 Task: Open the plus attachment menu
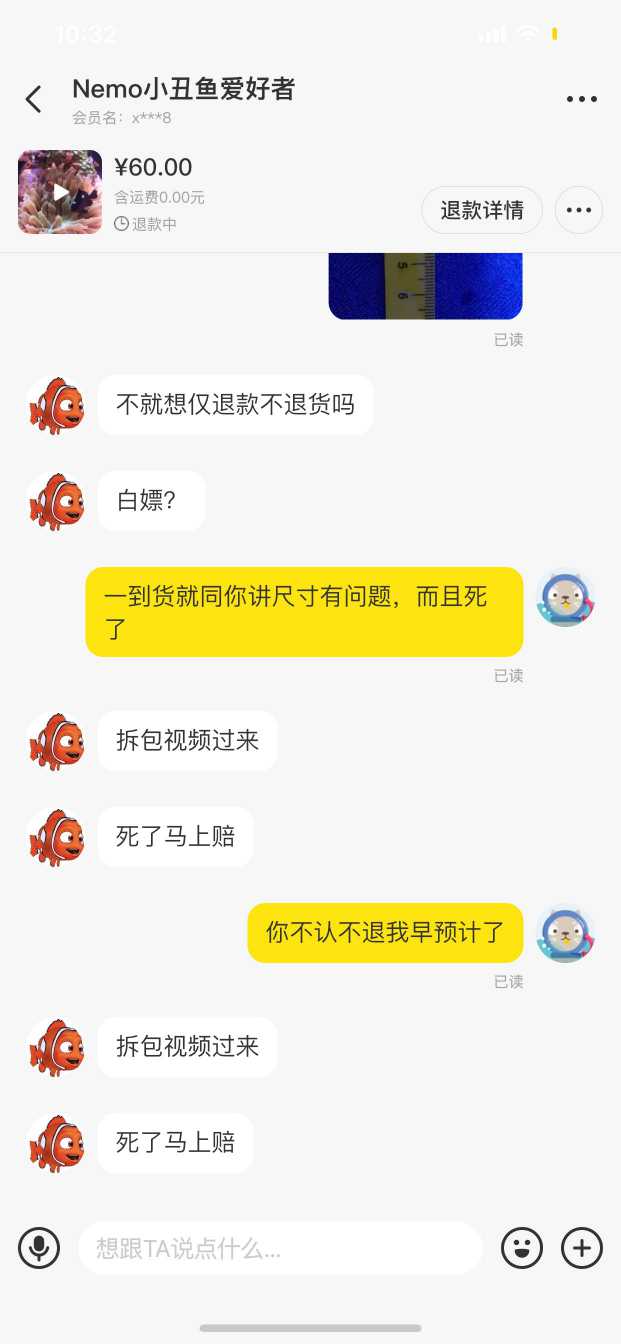tap(582, 1247)
